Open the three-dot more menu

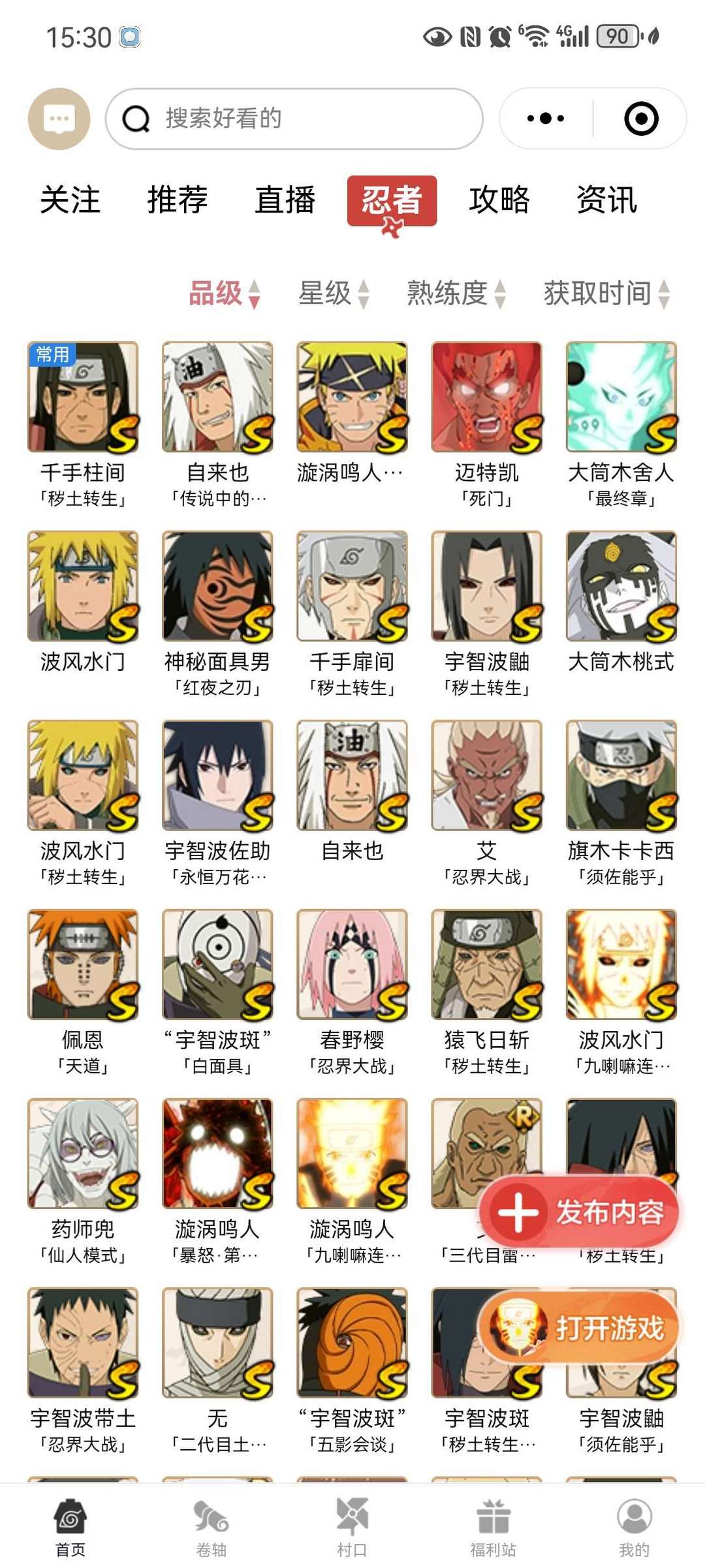pyautogui.click(x=546, y=119)
